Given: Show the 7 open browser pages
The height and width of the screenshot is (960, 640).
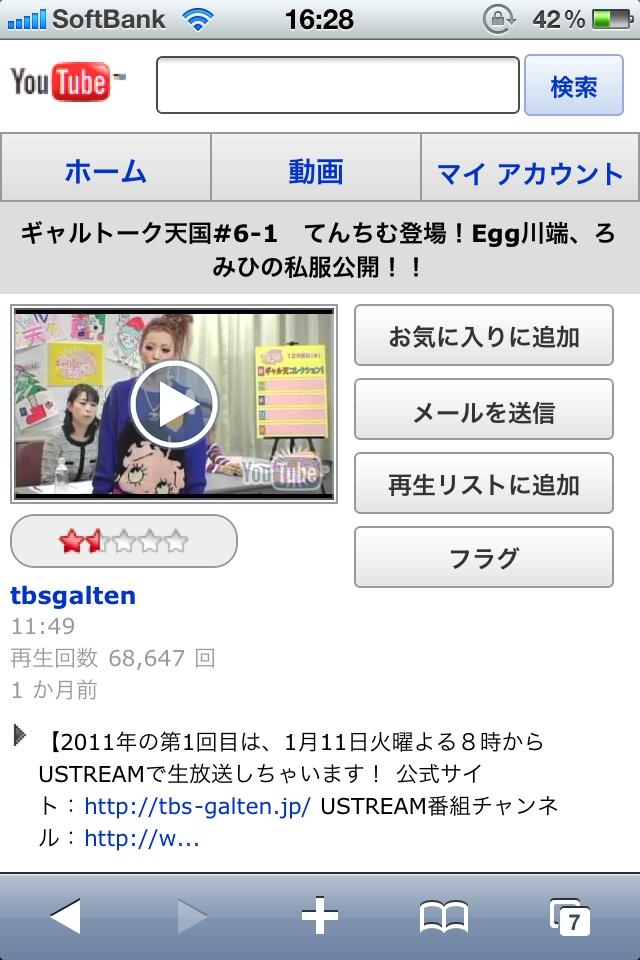Looking at the screenshot, I should click(x=570, y=916).
